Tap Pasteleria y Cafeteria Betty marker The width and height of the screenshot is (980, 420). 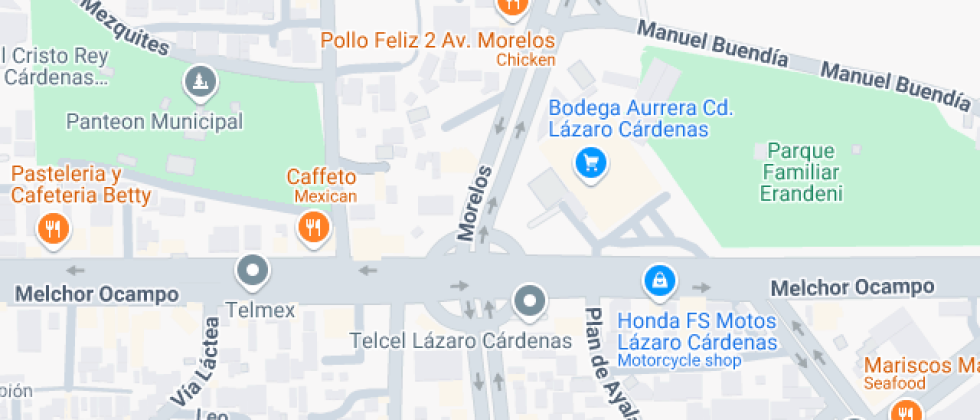point(53,230)
